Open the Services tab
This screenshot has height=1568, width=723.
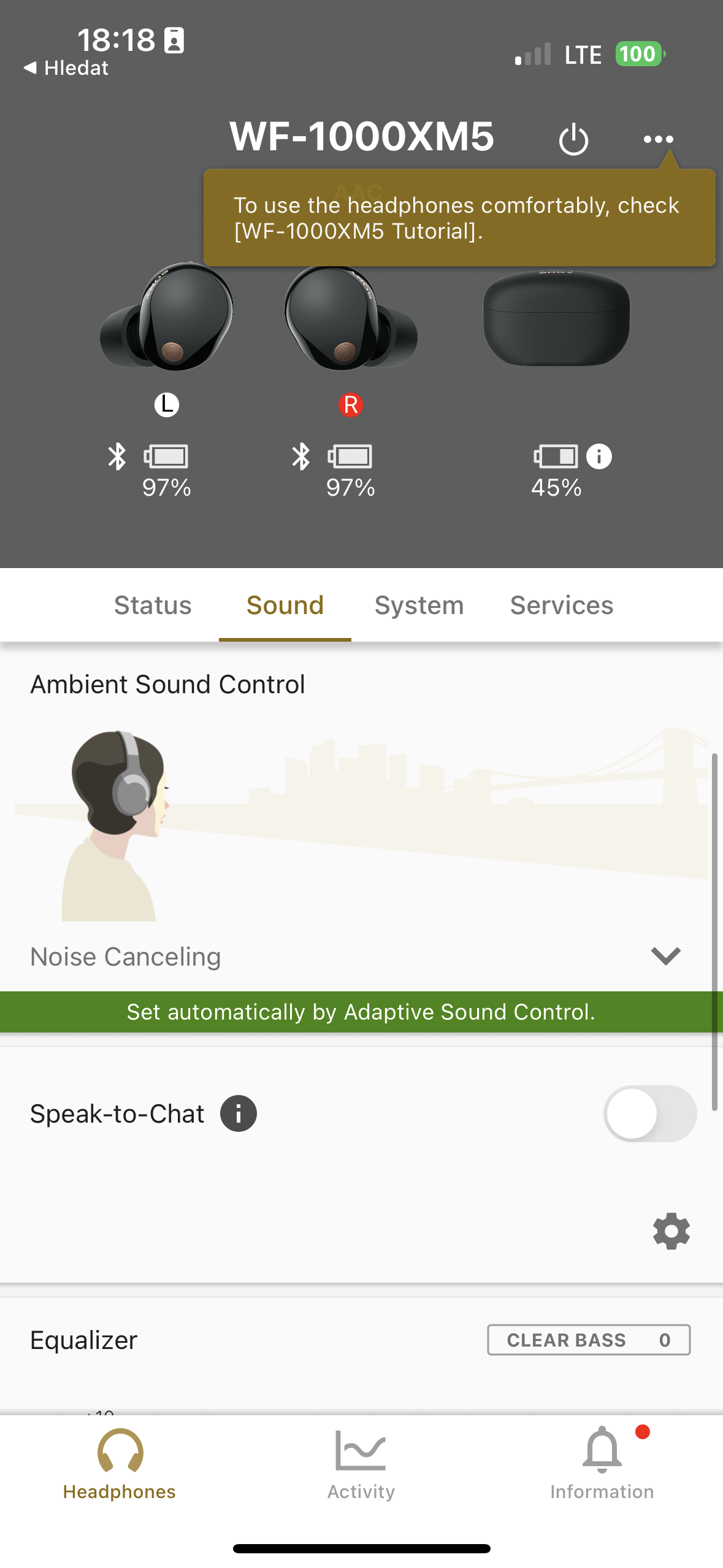[x=561, y=605]
